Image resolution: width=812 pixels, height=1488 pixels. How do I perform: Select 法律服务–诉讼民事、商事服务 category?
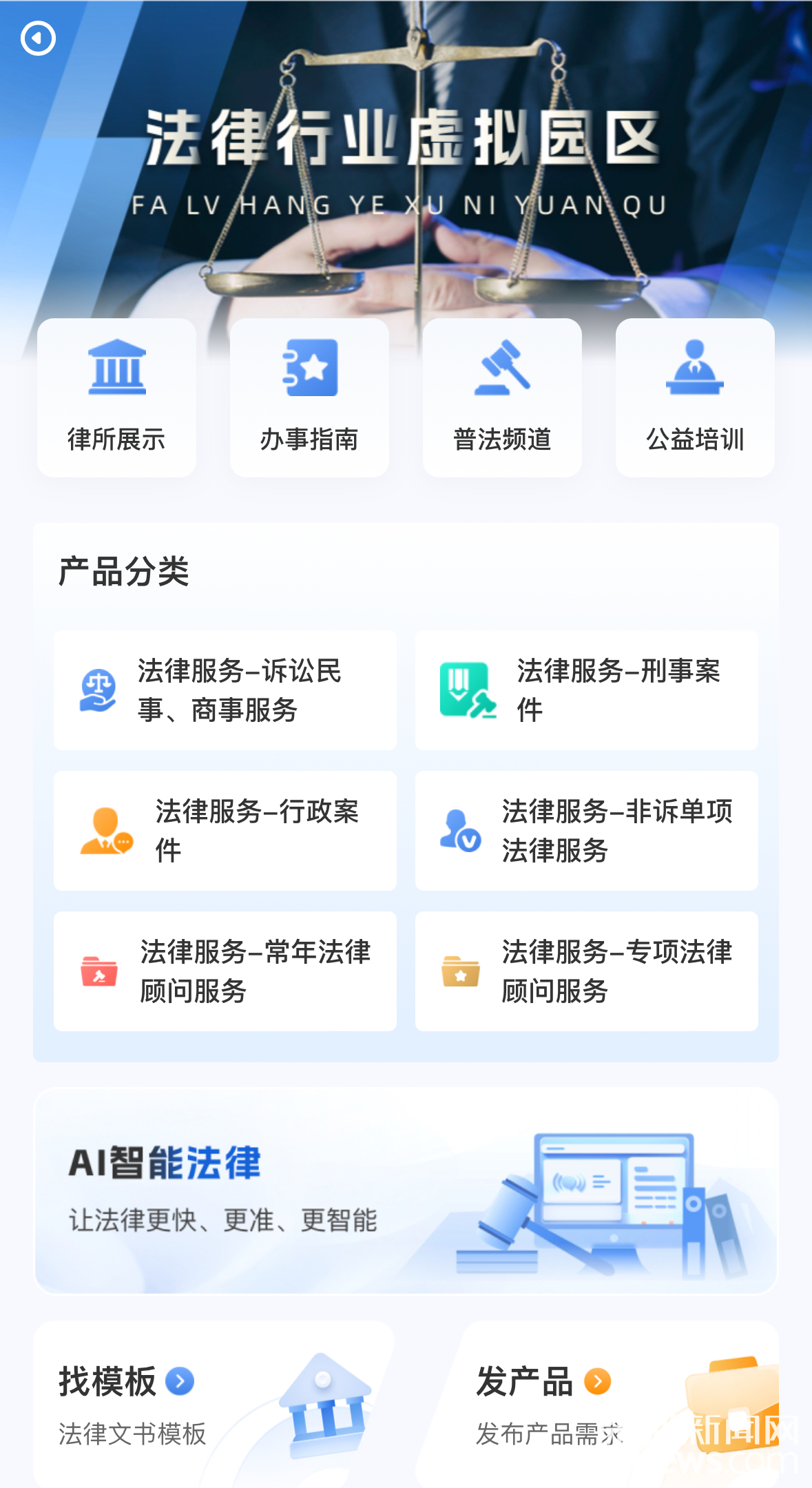coord(225,690)
